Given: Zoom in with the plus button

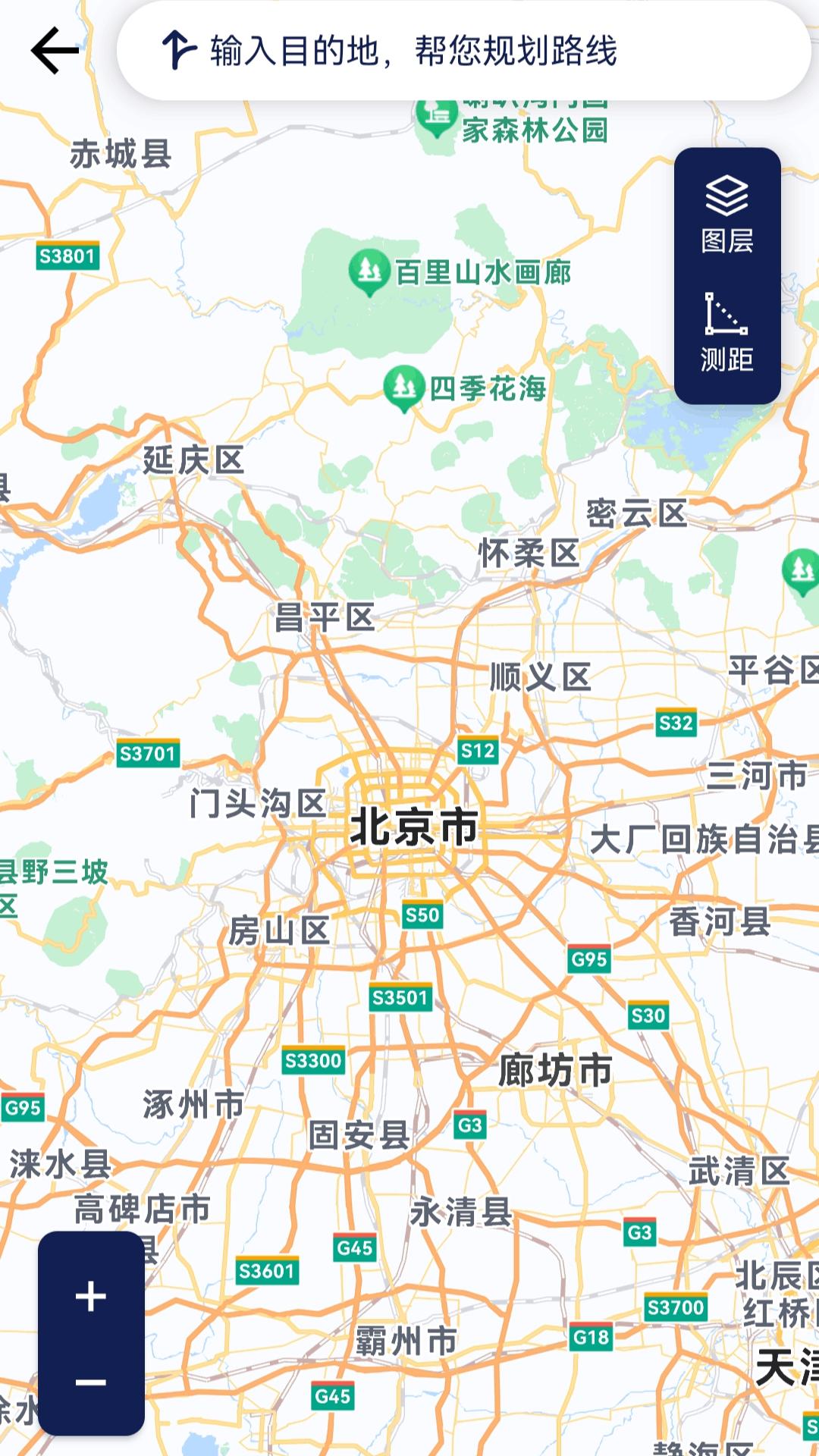Looking at the screenshot, I should pos(91,1296).
